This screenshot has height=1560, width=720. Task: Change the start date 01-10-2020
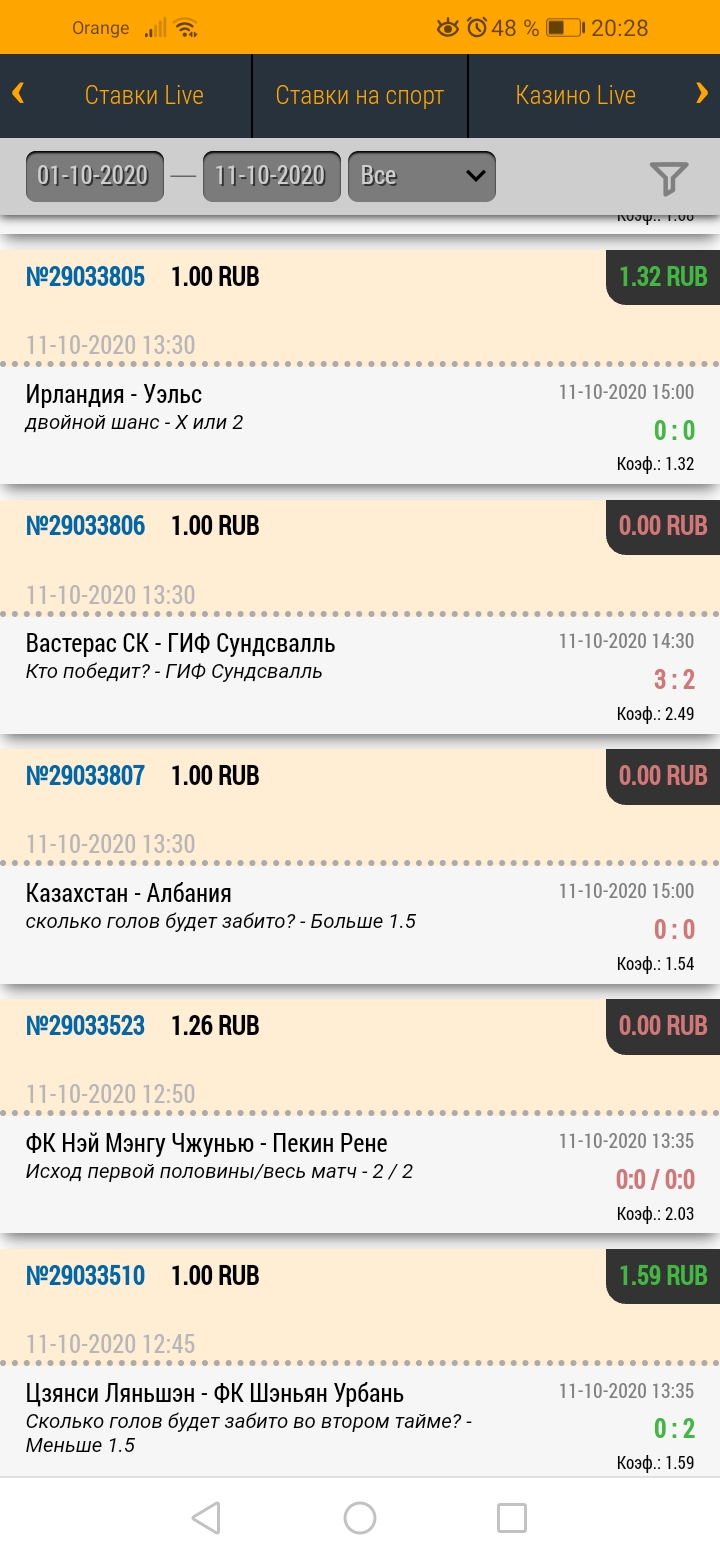click(x=94, y=176)
